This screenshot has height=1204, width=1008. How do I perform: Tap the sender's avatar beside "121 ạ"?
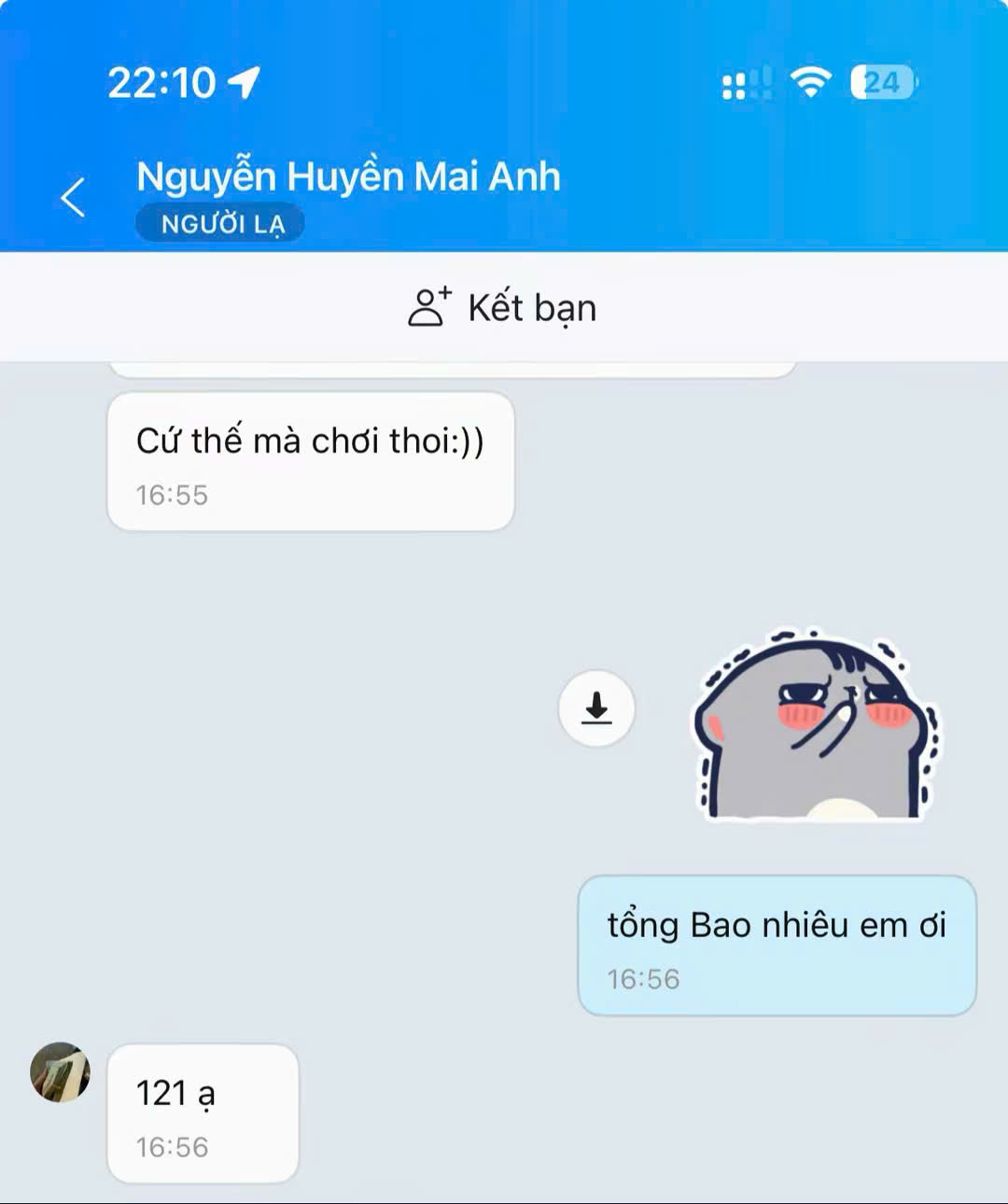coord(61,1072)
